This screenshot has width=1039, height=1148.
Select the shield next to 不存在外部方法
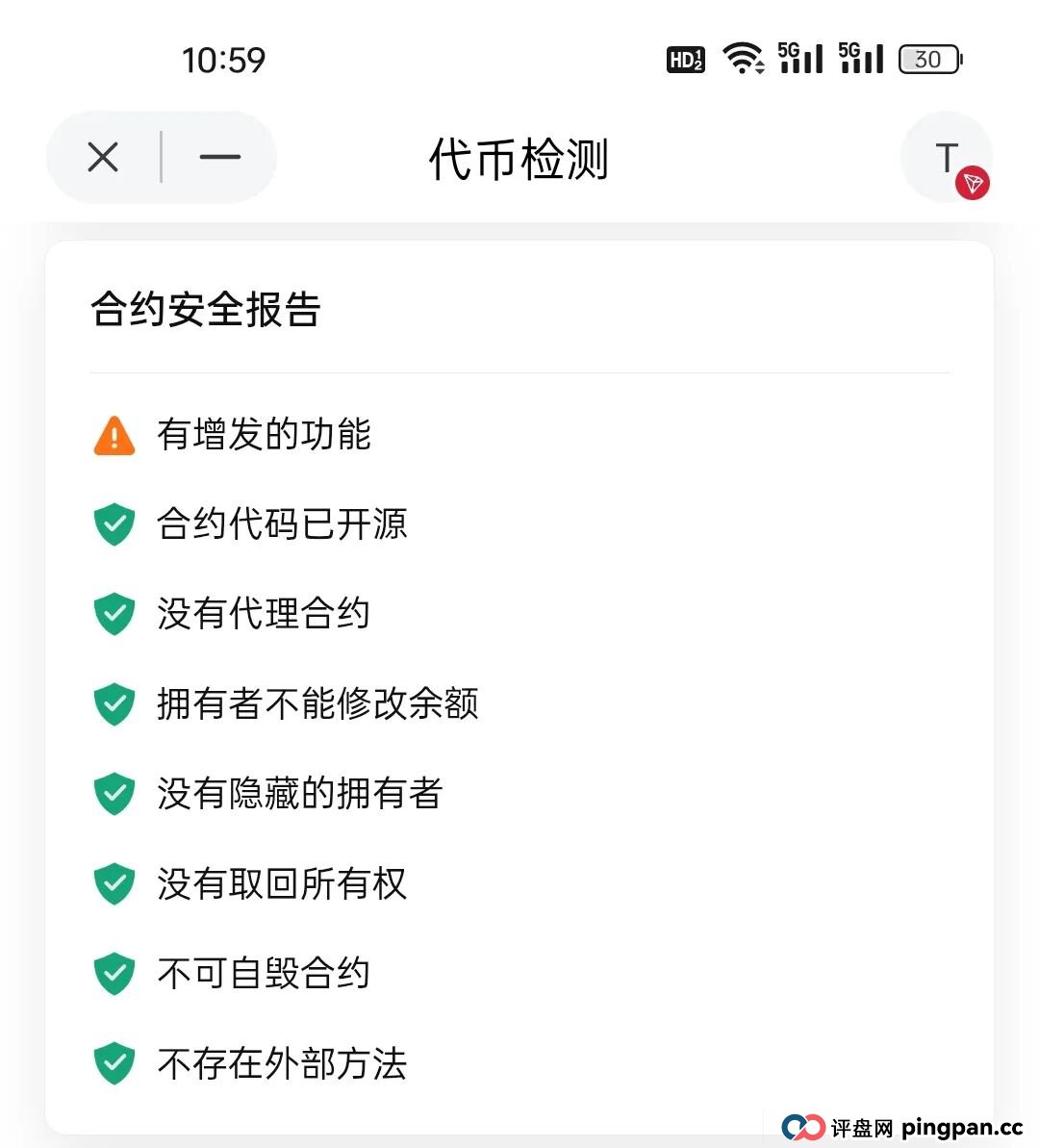click(x=114, y=1063)
